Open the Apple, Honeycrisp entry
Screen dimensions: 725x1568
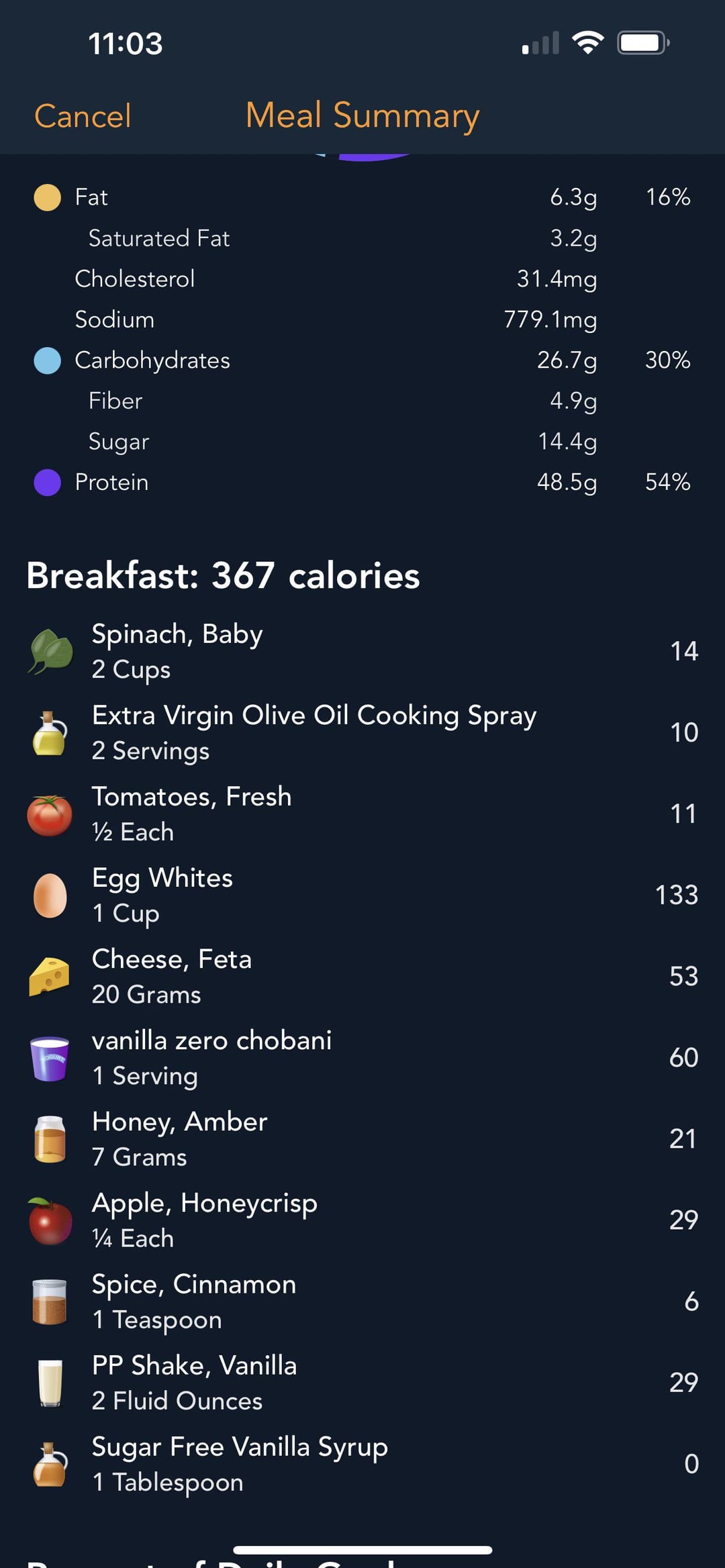(x=362, y=1220)
